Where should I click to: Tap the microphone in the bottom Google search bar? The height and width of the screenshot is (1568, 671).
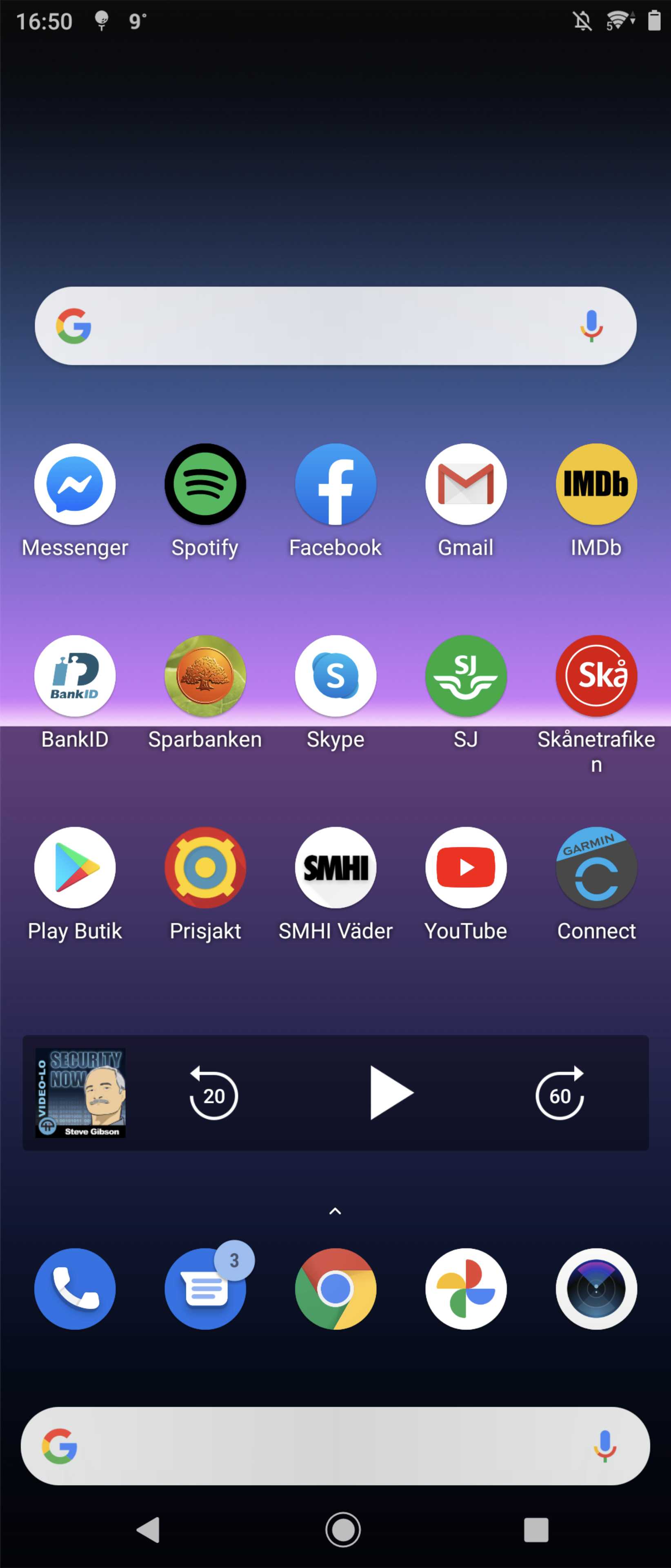pyautogui.click(x=604, y=1445)
